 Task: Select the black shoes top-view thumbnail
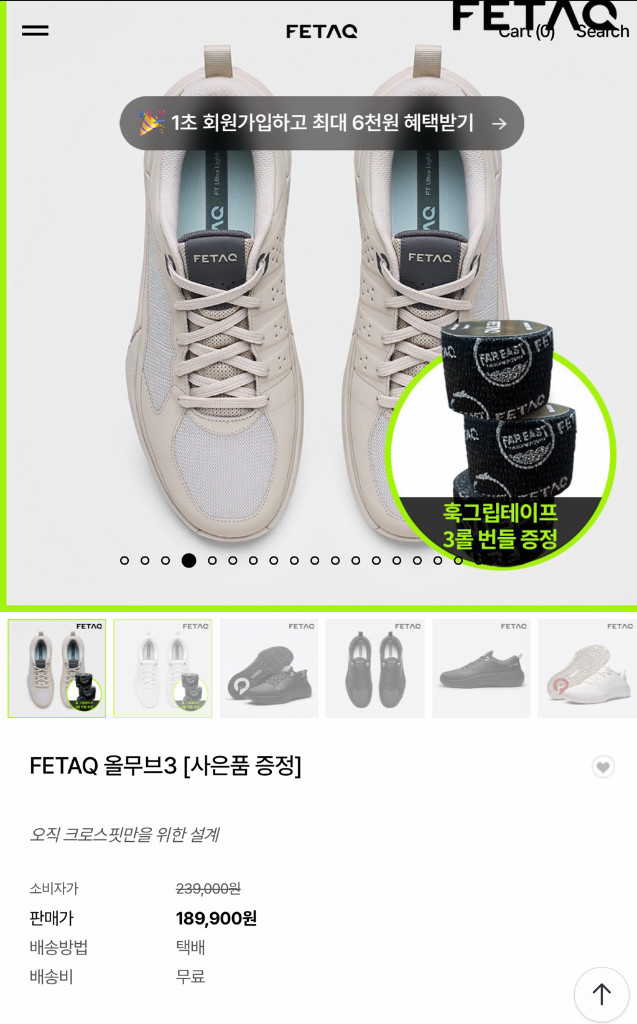coord(375,668)
